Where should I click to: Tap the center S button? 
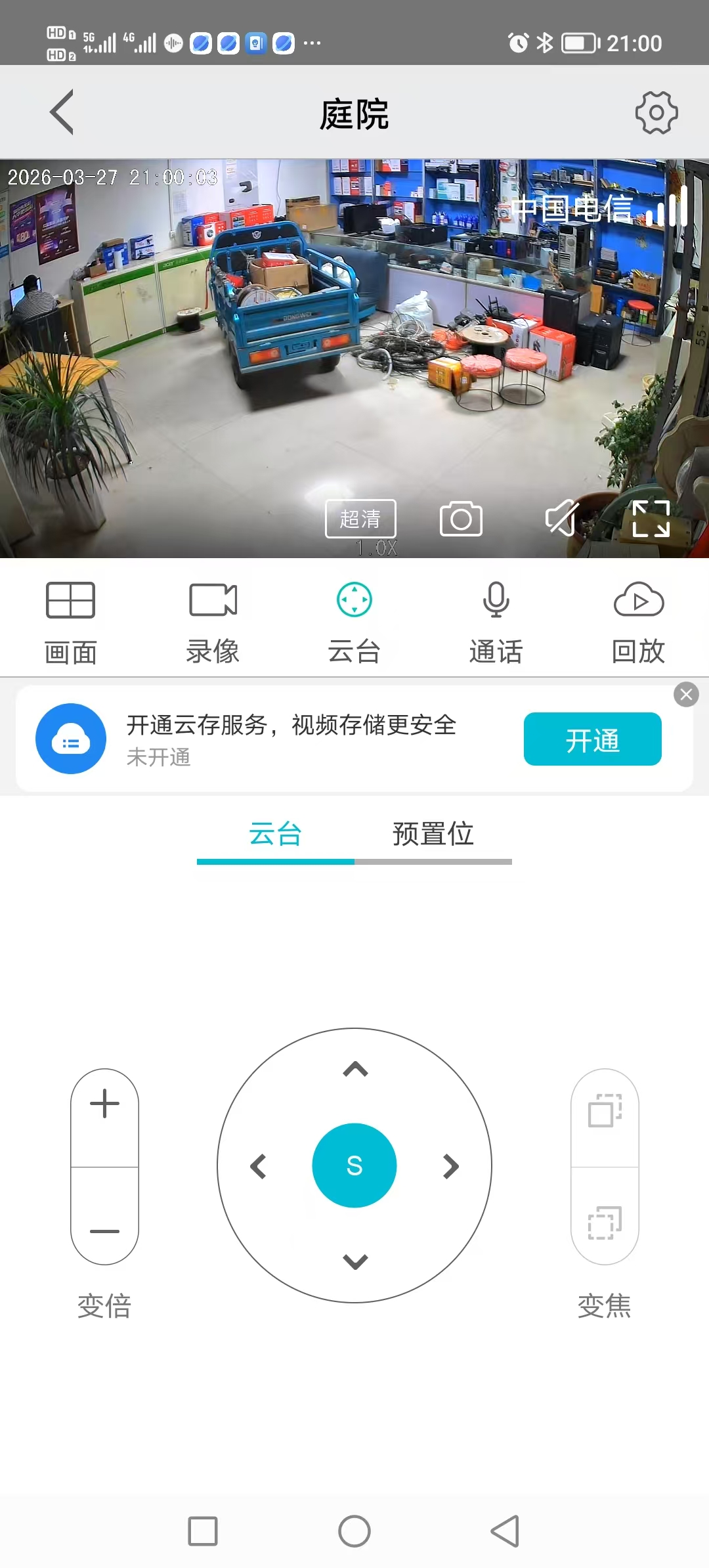tap(354, 1165)
